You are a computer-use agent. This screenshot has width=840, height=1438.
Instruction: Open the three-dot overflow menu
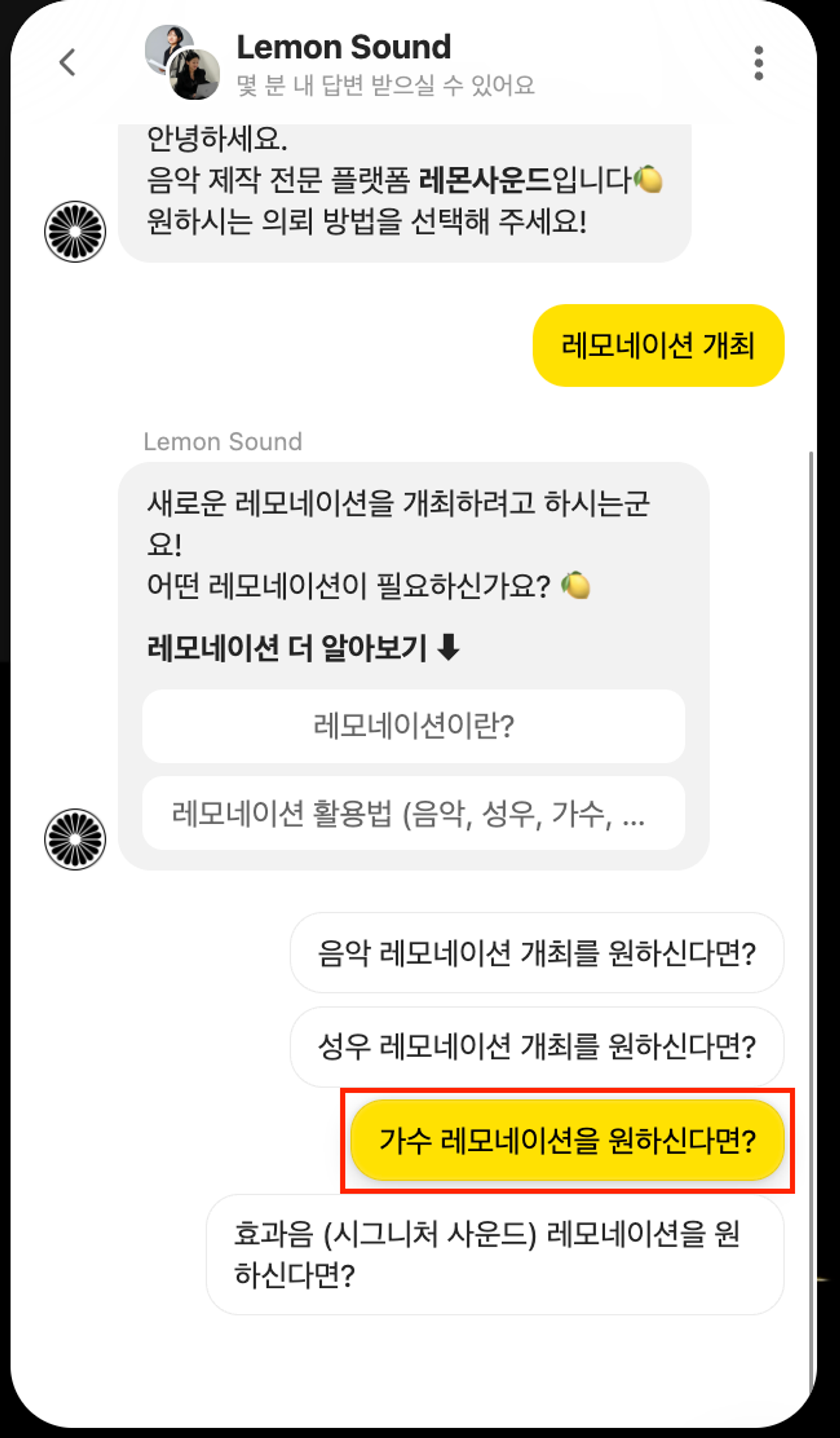pos(758,63)
